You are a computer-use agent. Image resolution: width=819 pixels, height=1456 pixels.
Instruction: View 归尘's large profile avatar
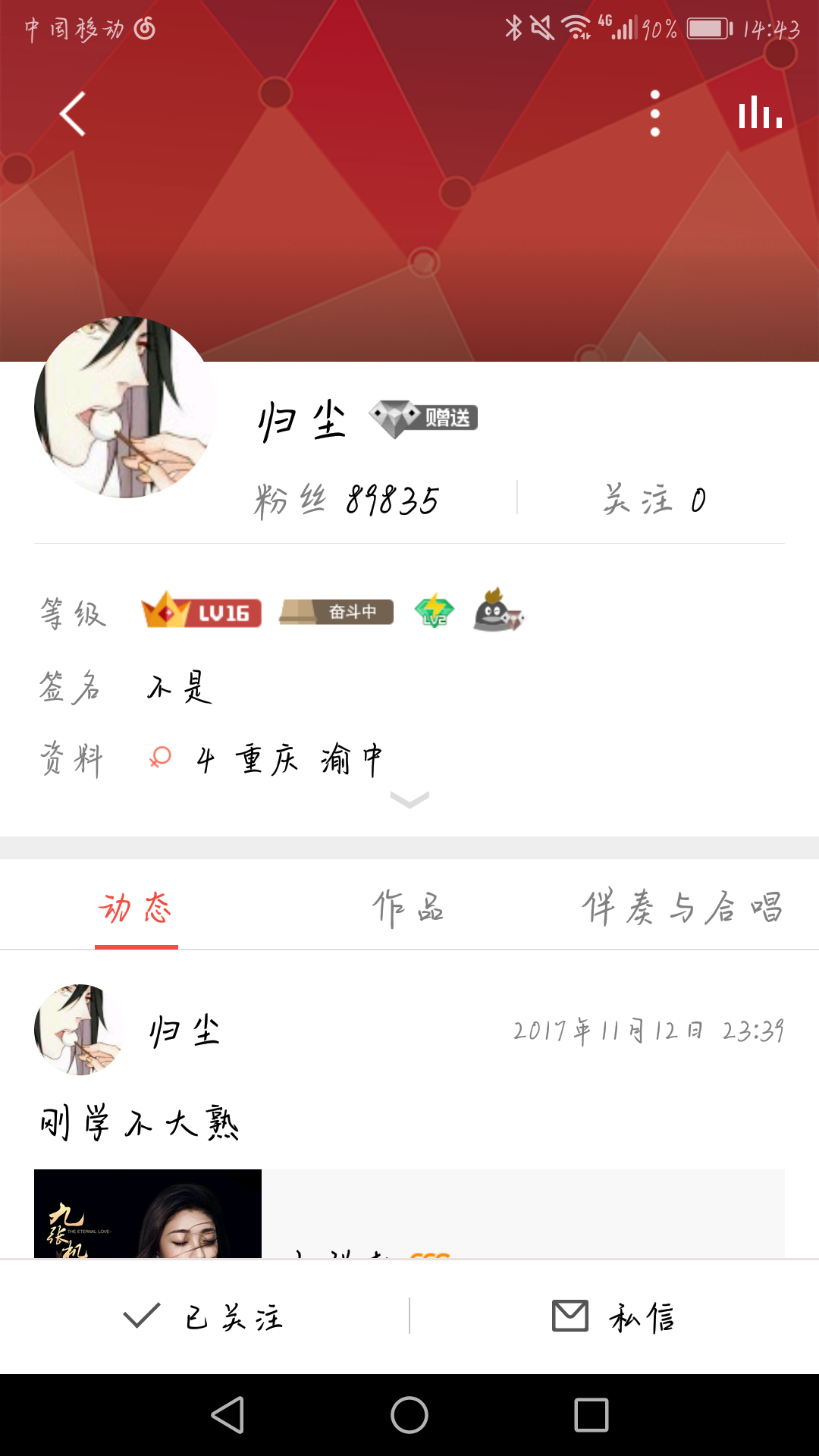click(x=125, y=407)
